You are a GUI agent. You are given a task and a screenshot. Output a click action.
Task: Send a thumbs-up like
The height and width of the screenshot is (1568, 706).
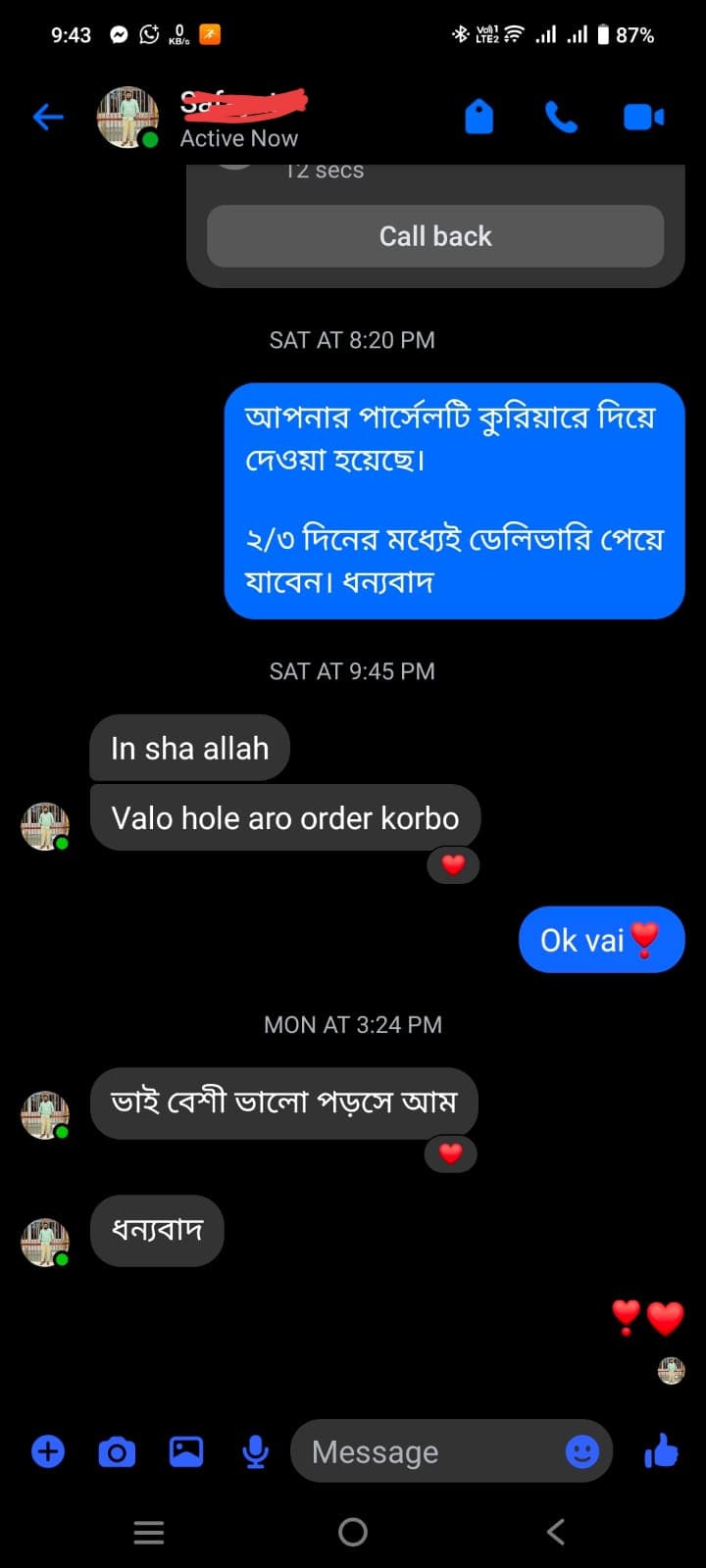click(x=662, y=1450)
